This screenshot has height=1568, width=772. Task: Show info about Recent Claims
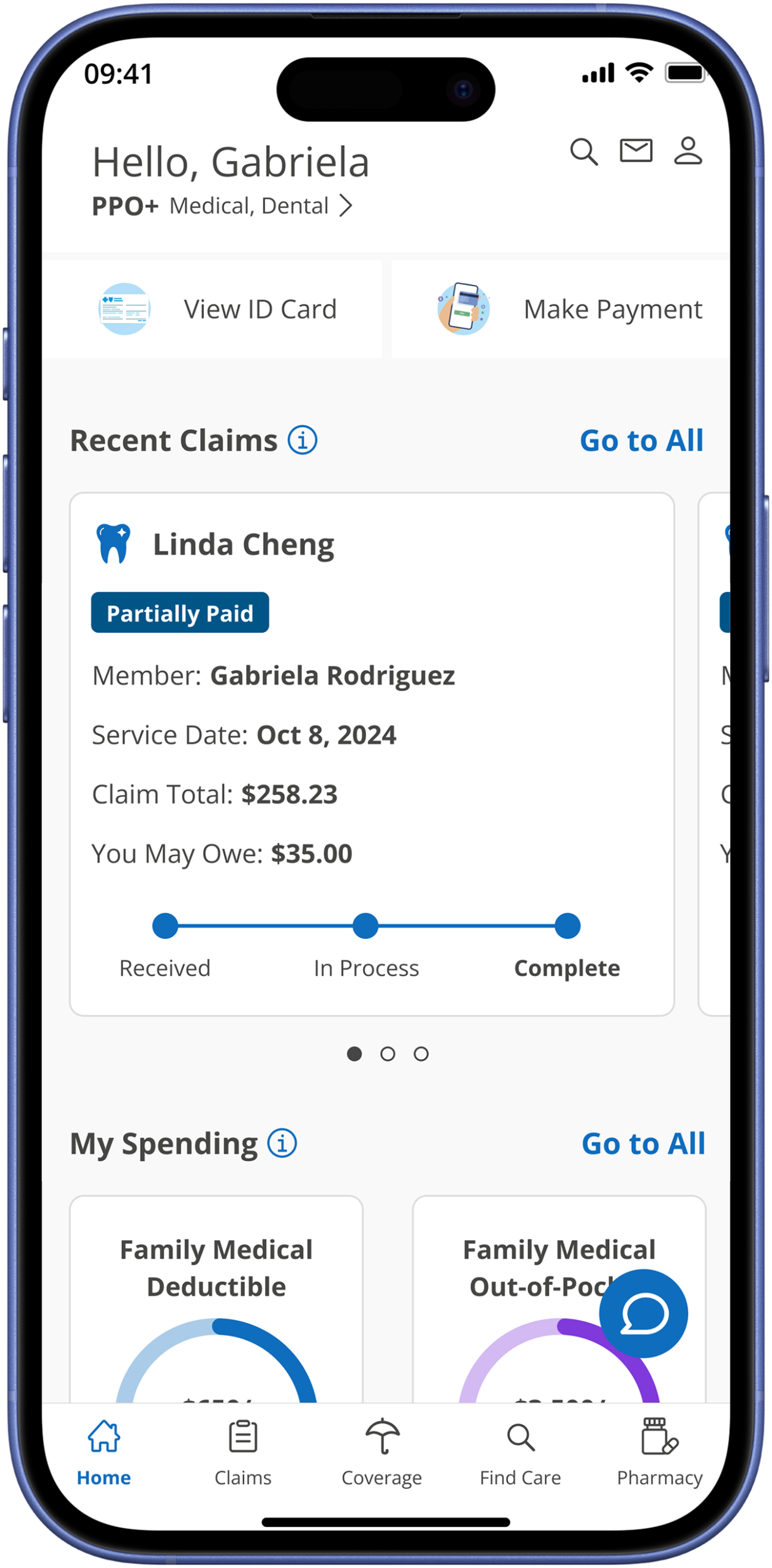coord(303,440)
